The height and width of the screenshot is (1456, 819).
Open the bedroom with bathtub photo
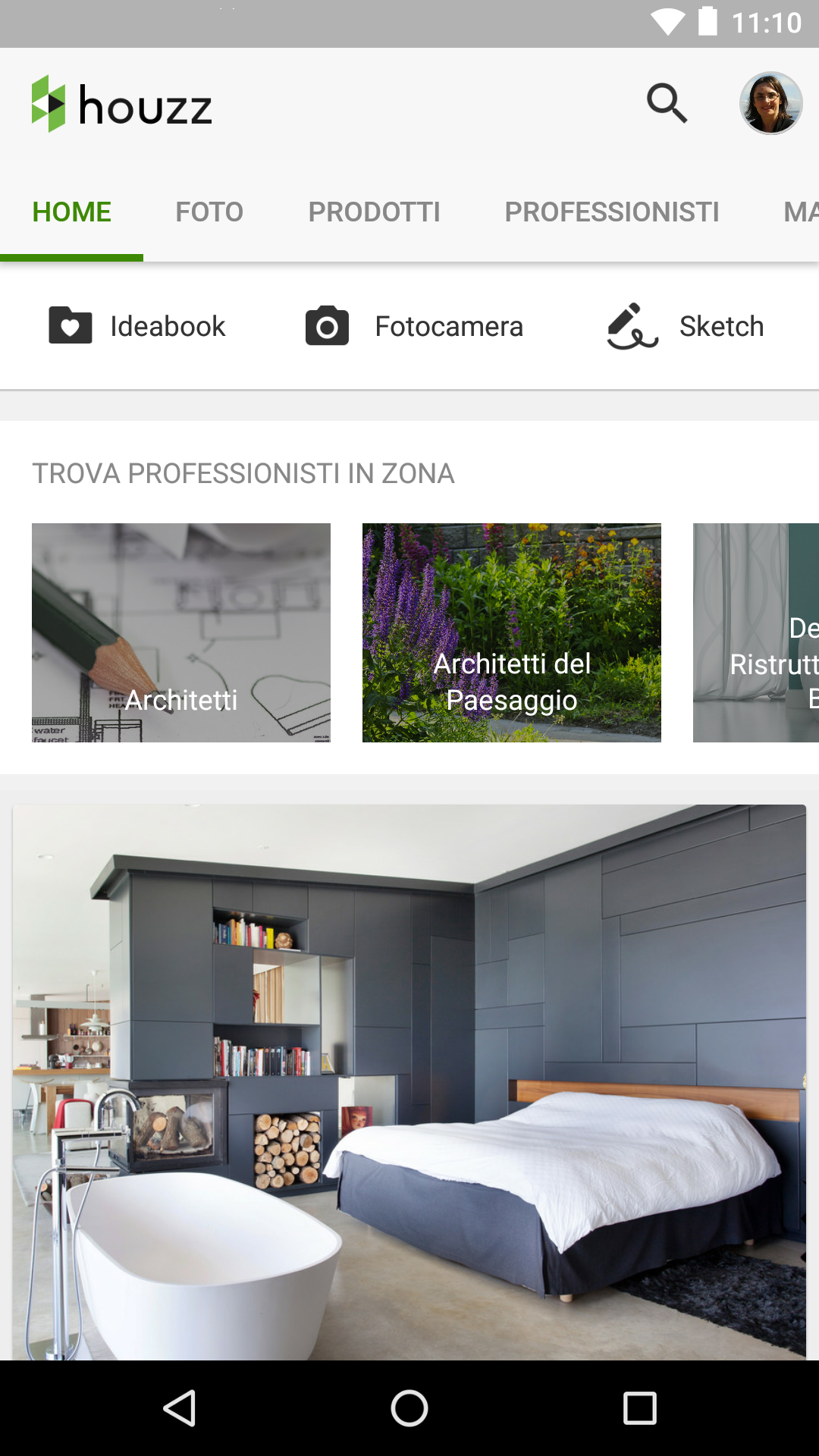coord(409,1082)
